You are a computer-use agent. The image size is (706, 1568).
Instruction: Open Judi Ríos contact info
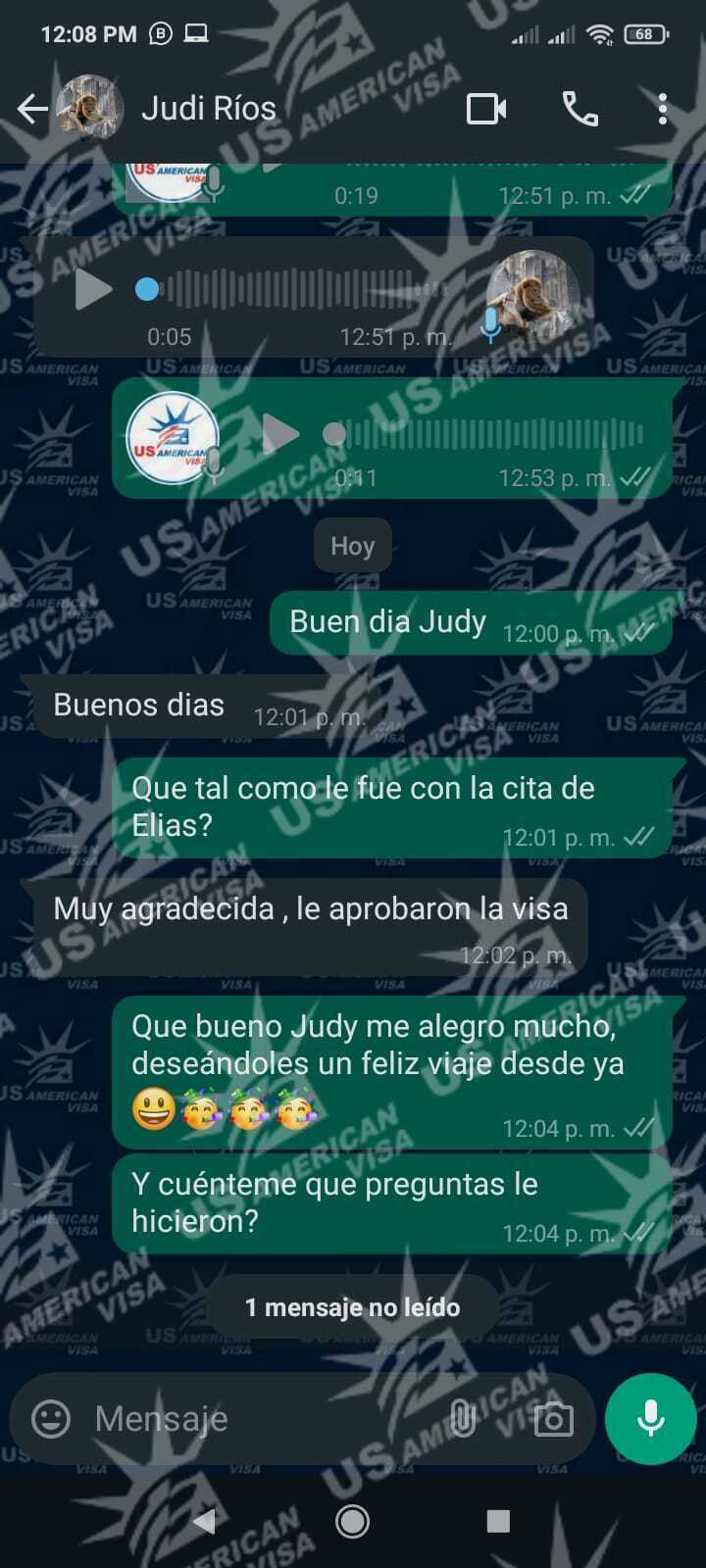point(208,109)
